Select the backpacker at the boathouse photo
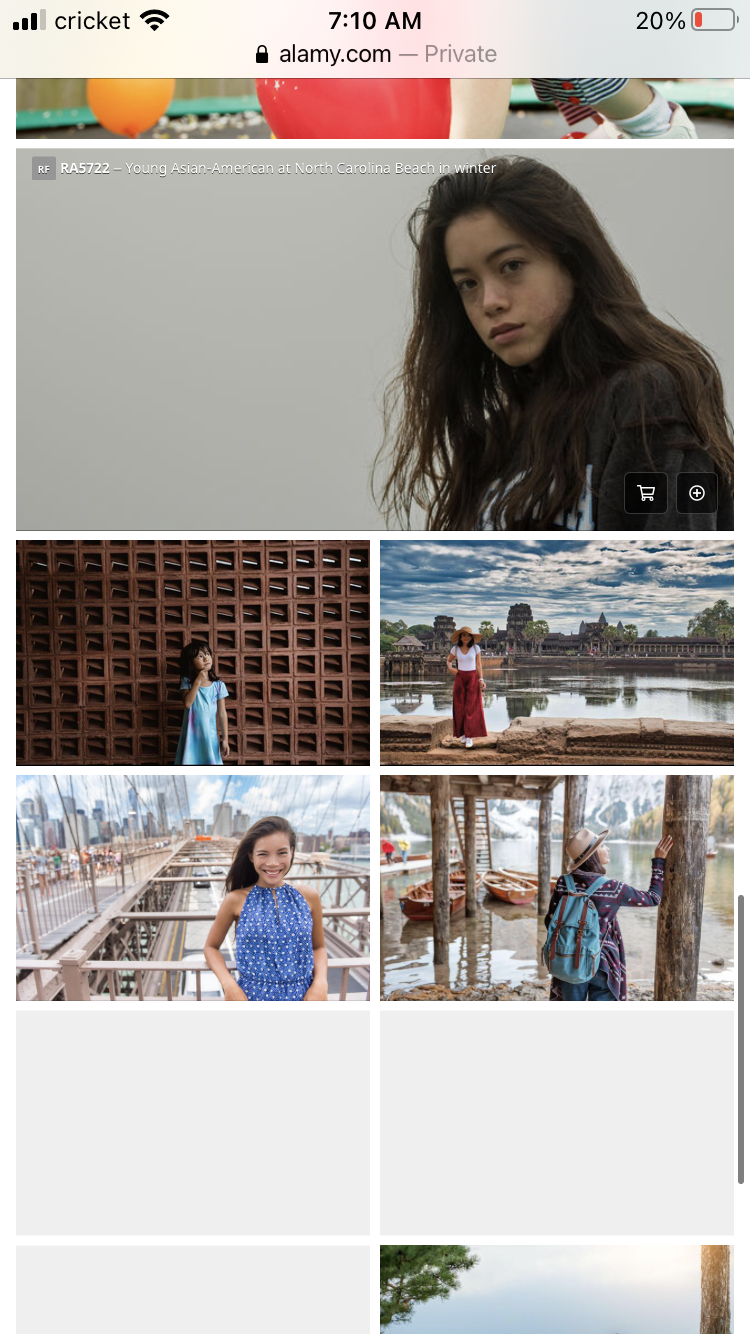 click(557, 888)
